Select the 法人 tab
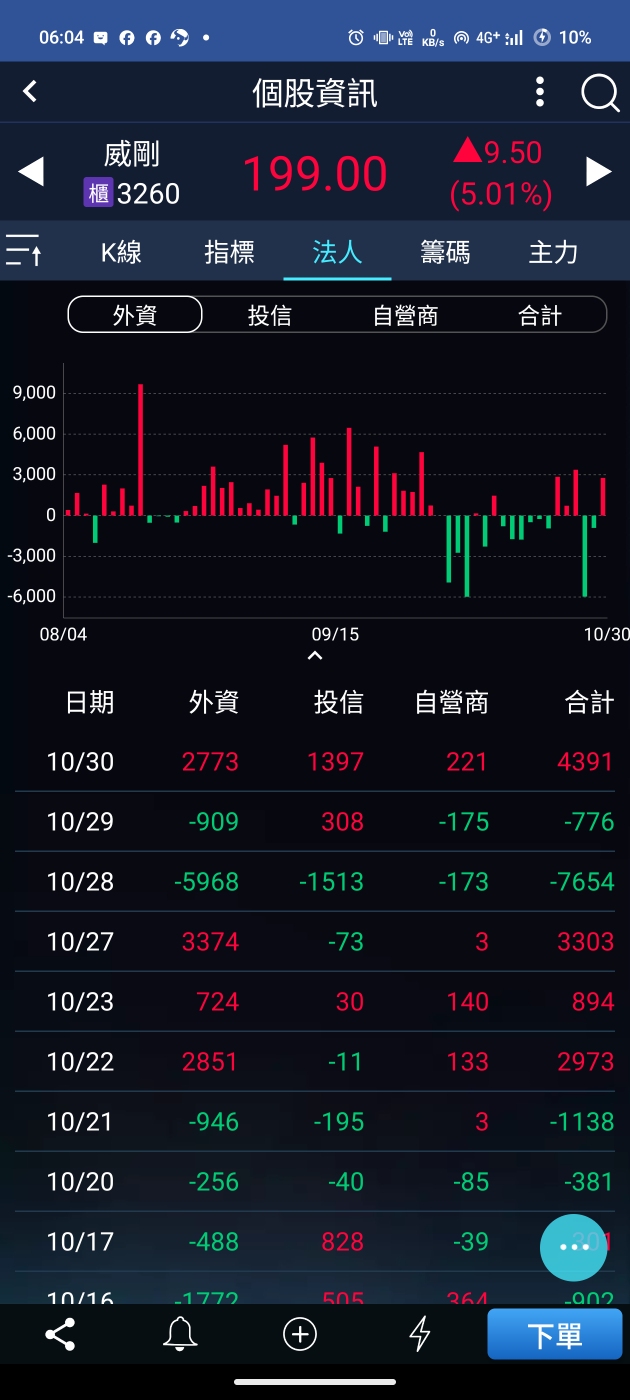This screenshot has width=630, height=1400. click(337, 252)
